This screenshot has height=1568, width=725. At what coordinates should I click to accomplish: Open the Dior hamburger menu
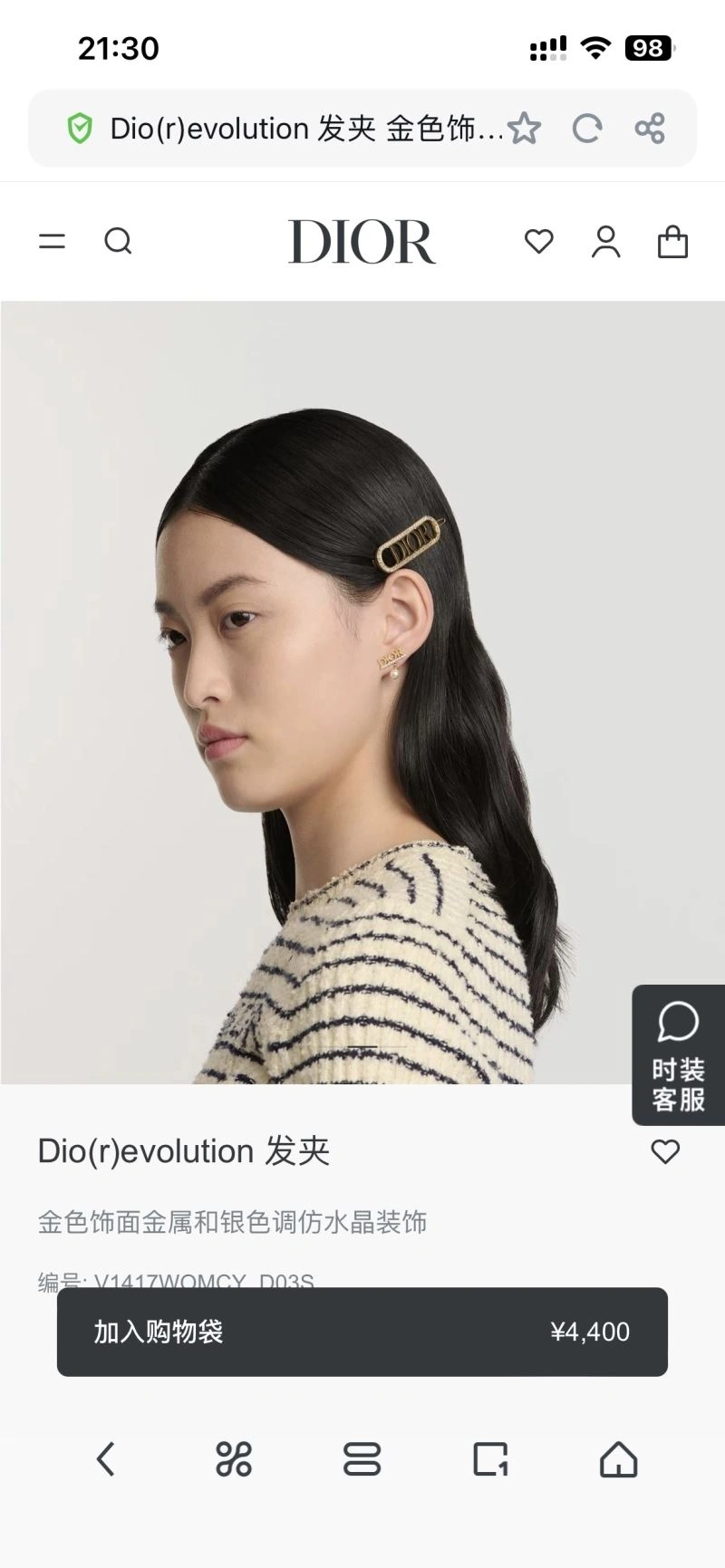click(x=52, y=241)
